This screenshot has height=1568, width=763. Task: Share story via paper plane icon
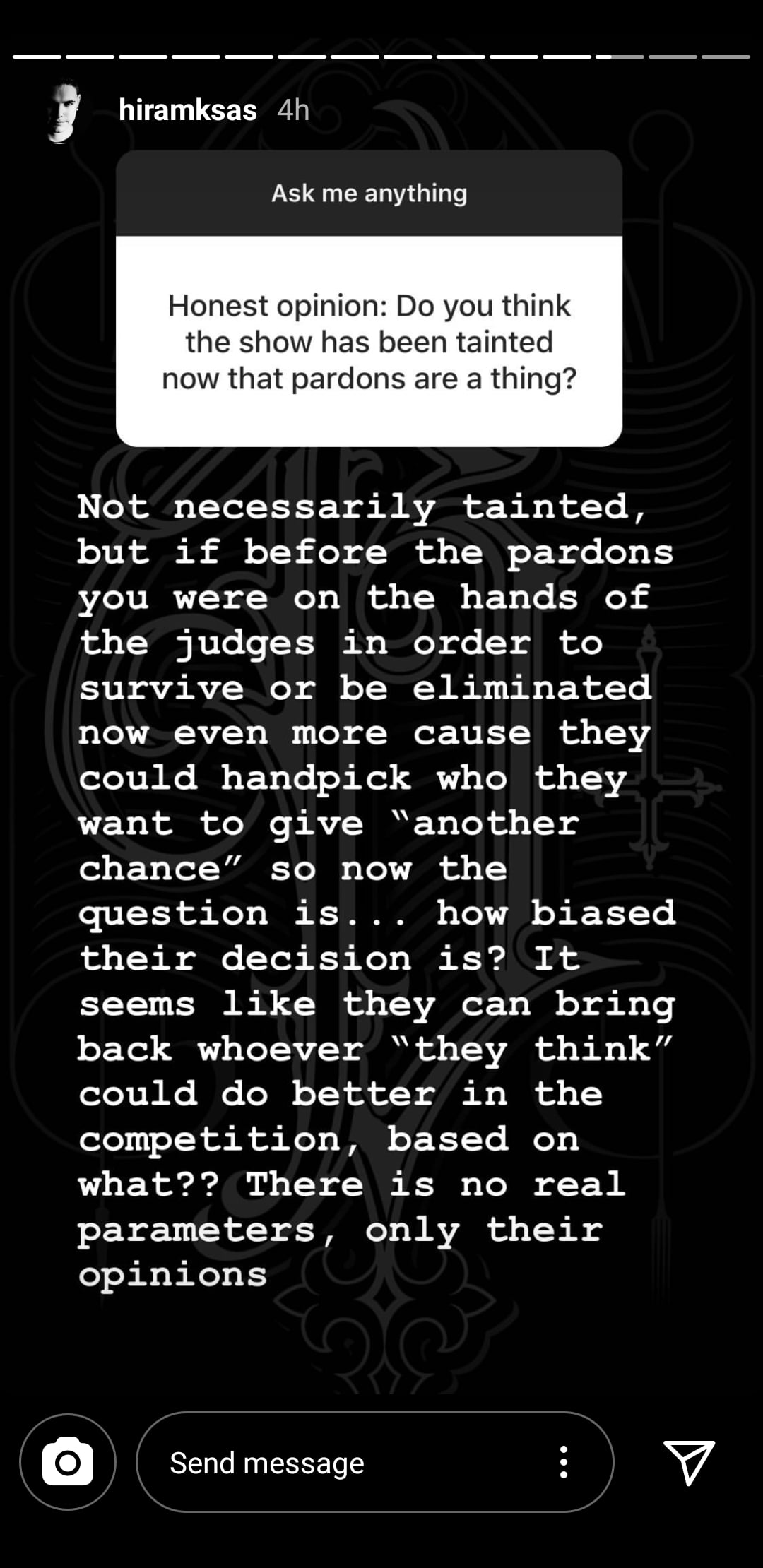point(689,1462)
